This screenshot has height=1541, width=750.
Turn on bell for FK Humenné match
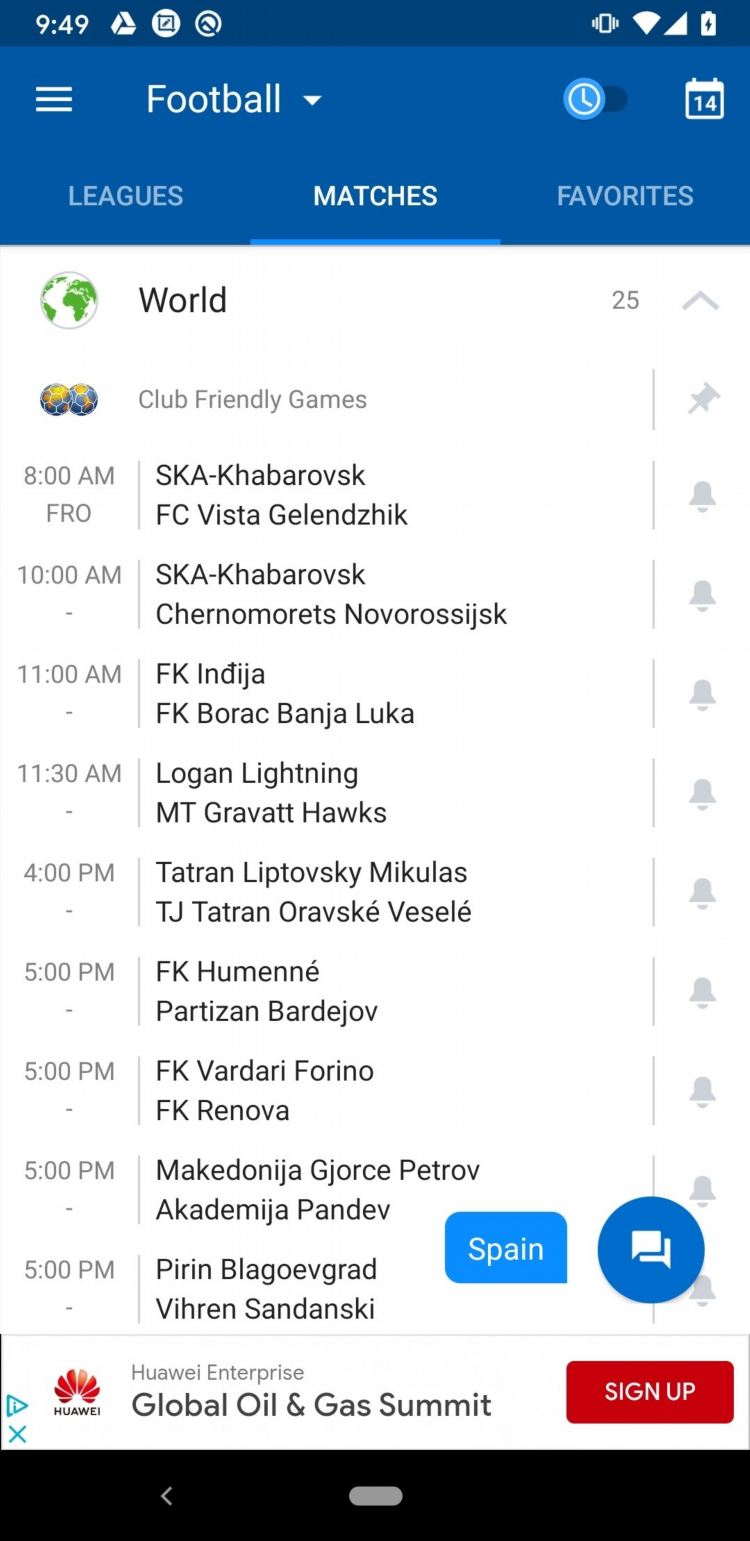[x=703, y=992]
